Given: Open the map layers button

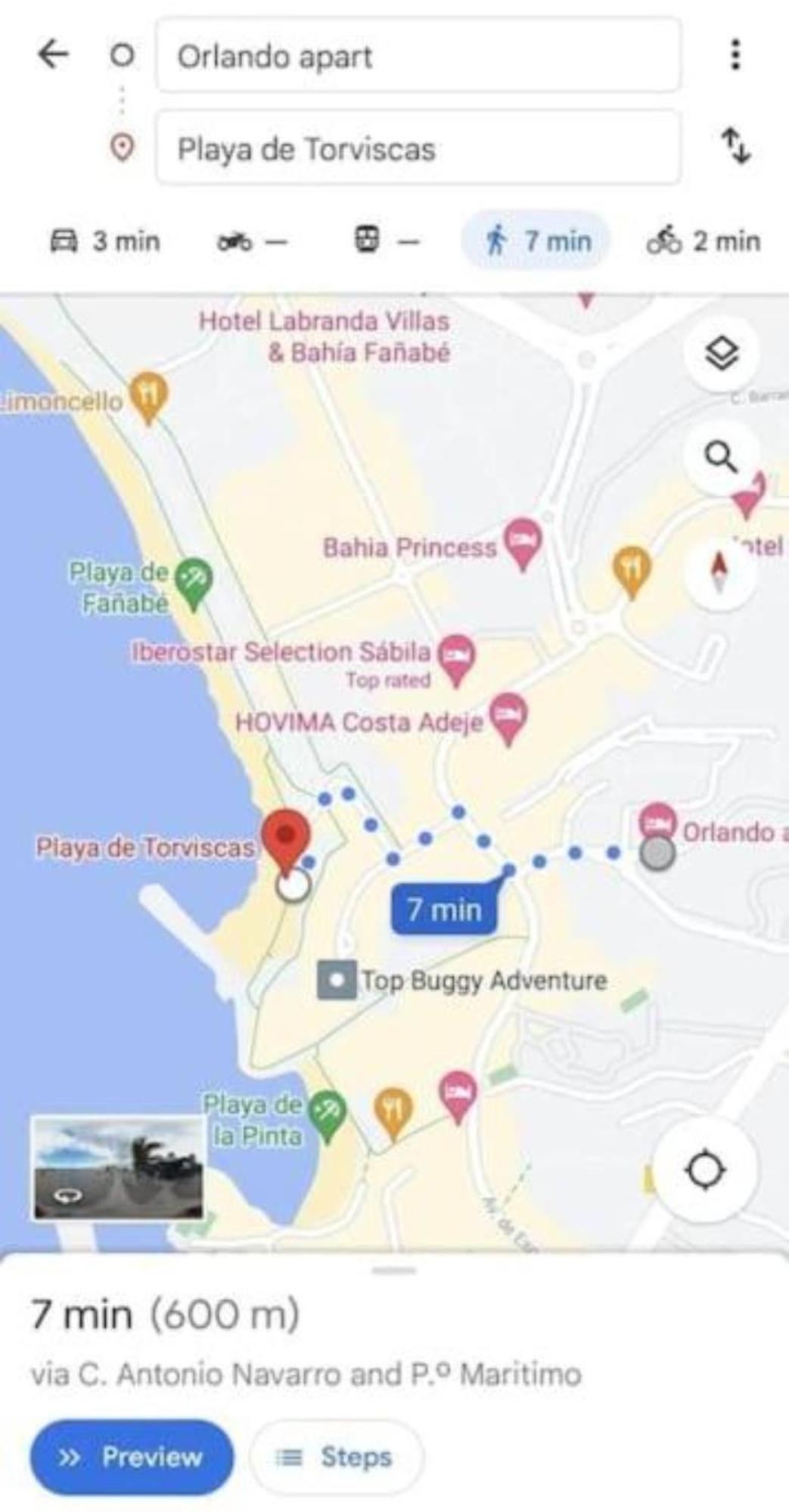Looking at the screenshot, I should 721,354.
